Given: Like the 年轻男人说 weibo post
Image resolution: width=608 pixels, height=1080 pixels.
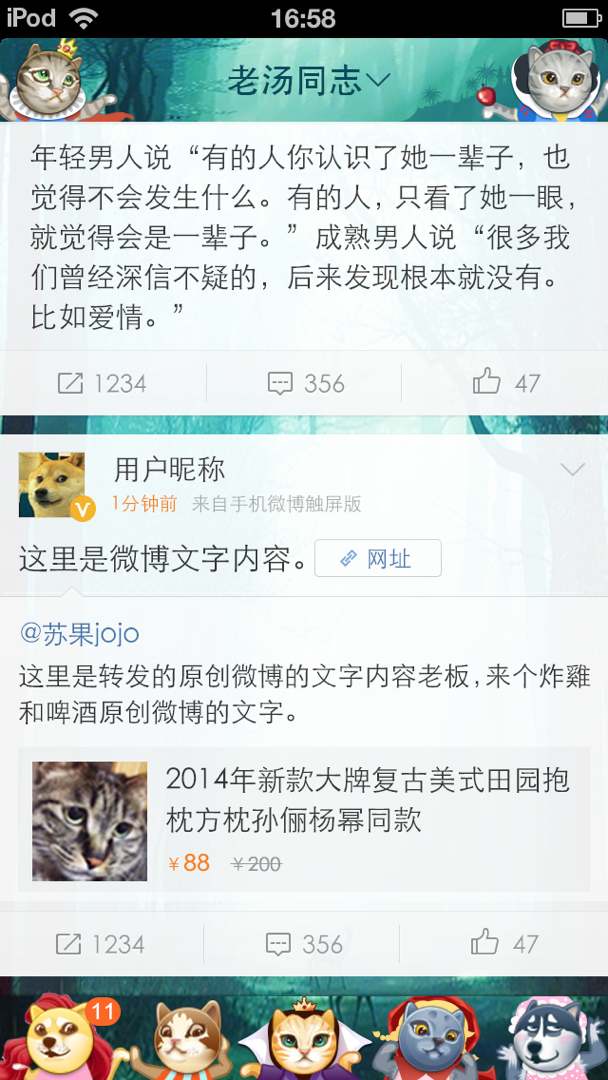Looking at the screenshot, I should [506, 383].
